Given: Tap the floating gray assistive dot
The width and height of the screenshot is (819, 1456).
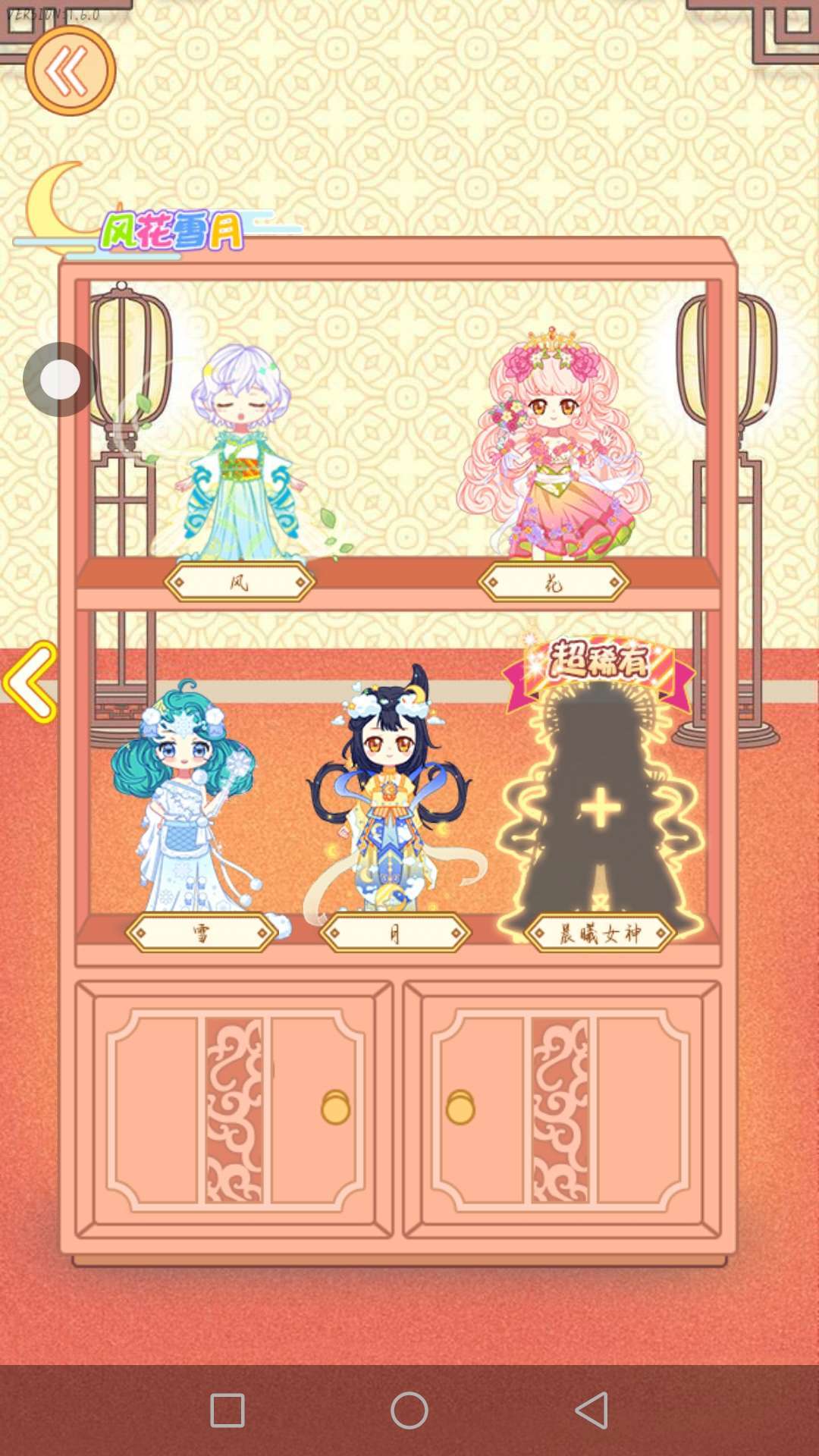Looking at the screenshot, I should pyautogui.click(x=59, y=379).
